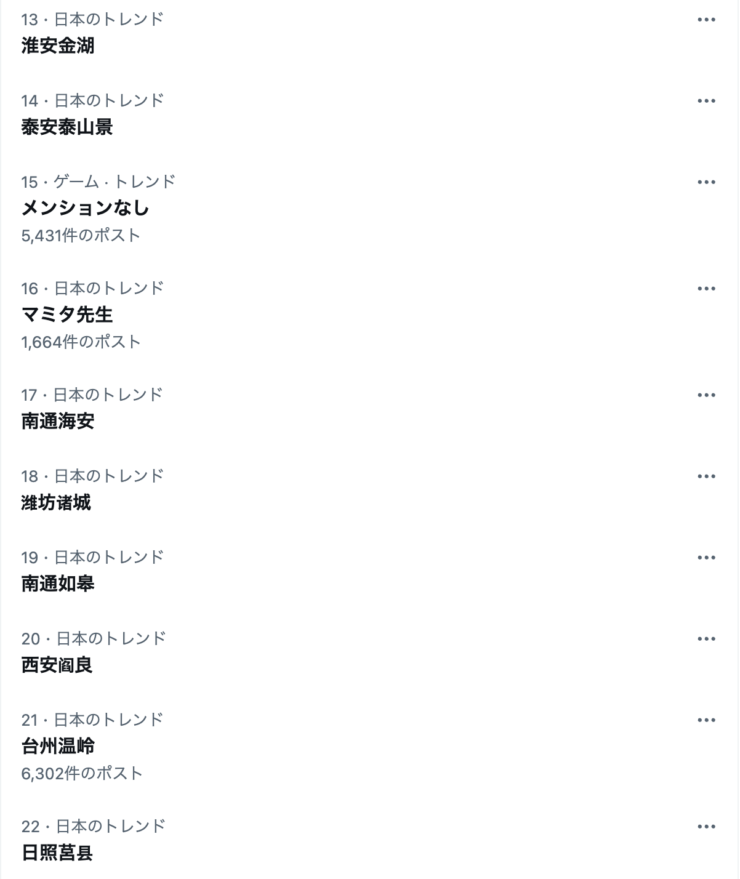Open trend 南通海安
Image resolution: width=740 pixels, height=879 pixels.
(58, 421)
